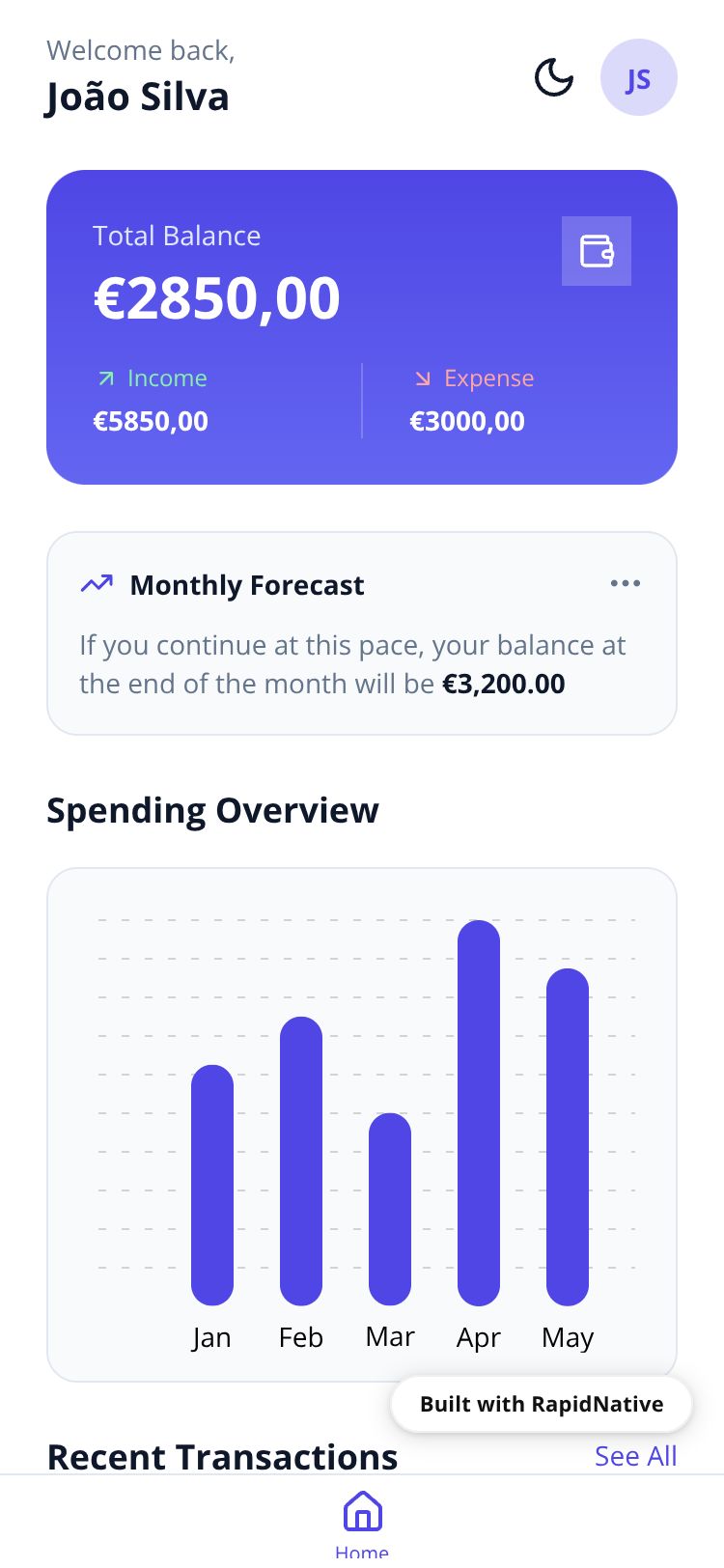Tap the wallet icon on the balance card
The width and height of the screenshot is (724, 1568).
[x=597, y=251]
